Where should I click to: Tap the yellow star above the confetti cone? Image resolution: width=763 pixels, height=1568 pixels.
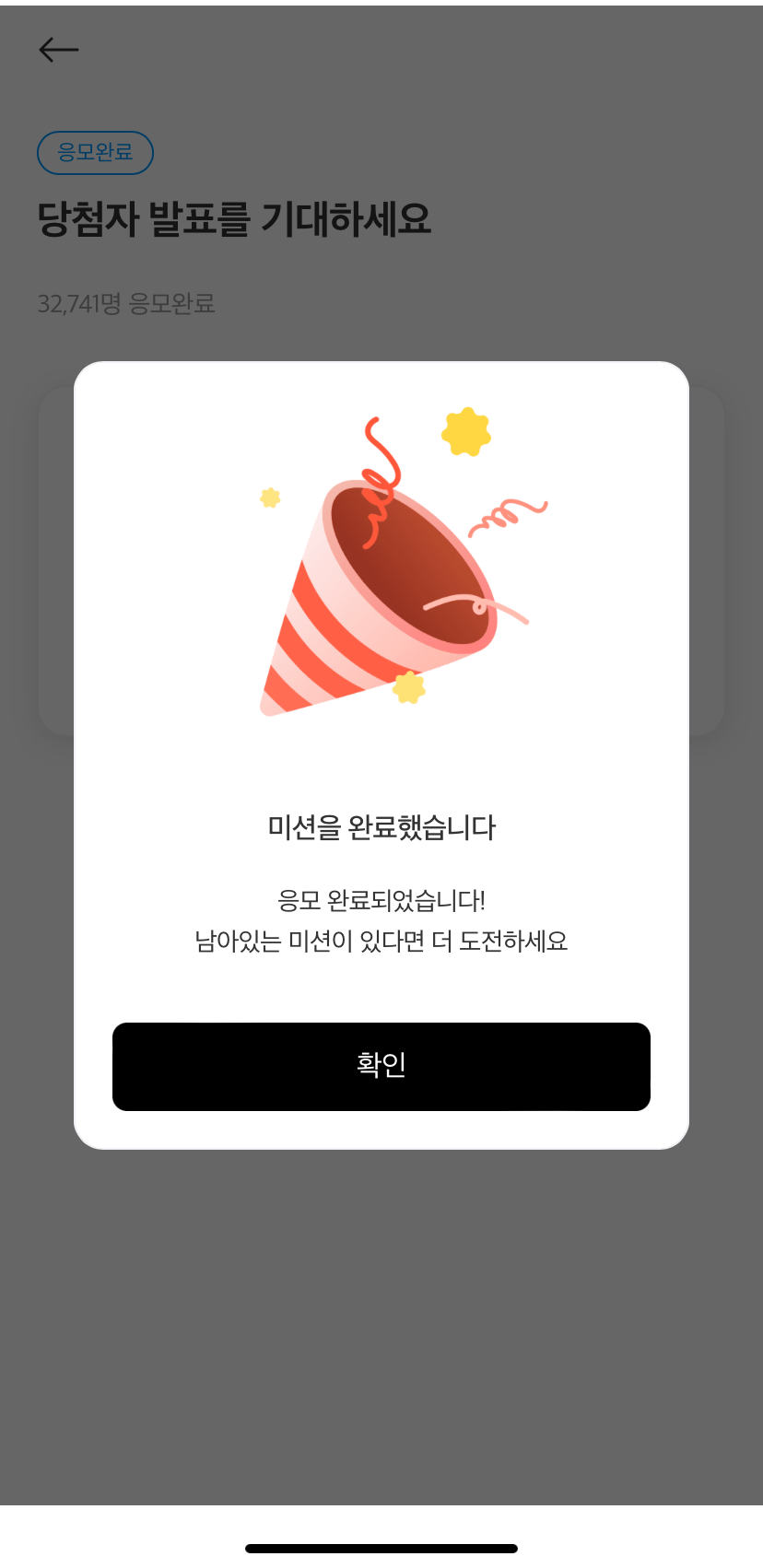pos(464,429)
